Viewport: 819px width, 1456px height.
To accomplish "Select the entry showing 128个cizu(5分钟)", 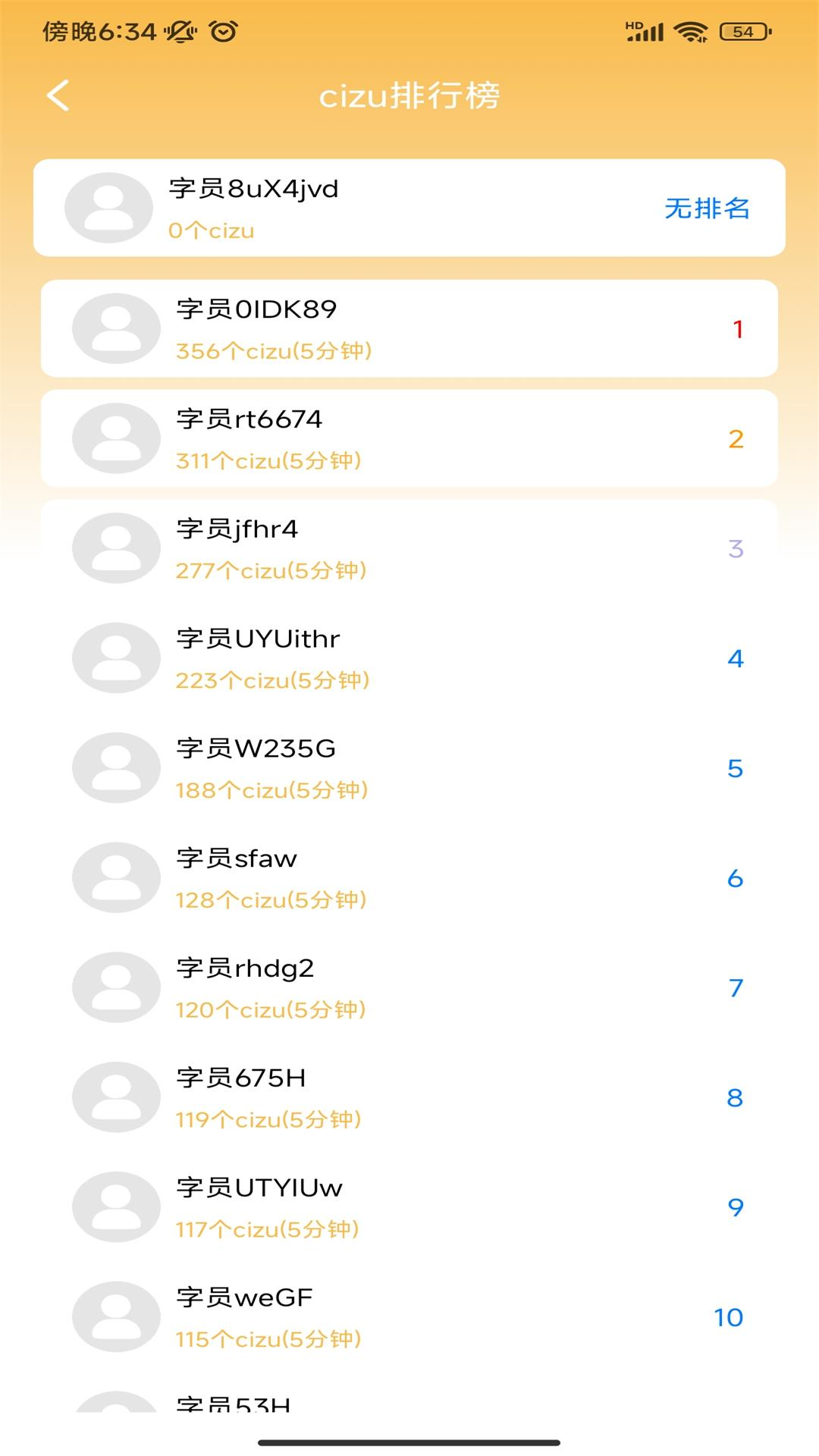I will (409, 877).
